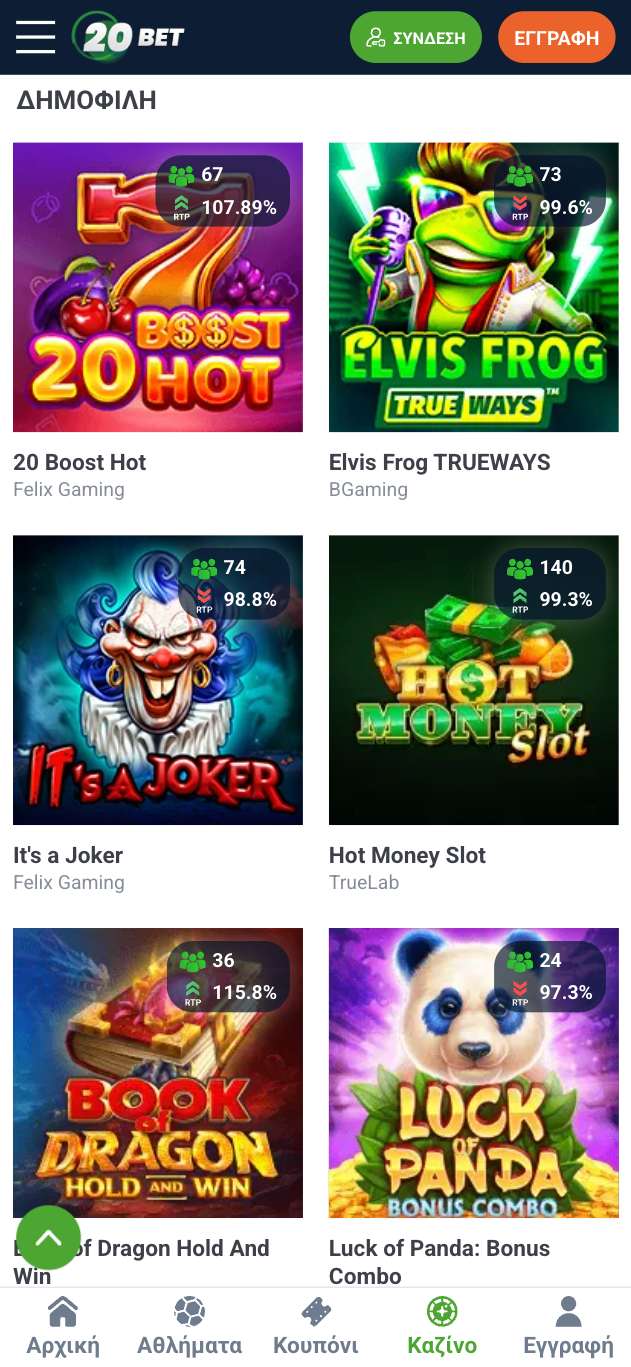
Task: Open the Κουπόνι bet slip tab
Action: tap(316, 1326)
